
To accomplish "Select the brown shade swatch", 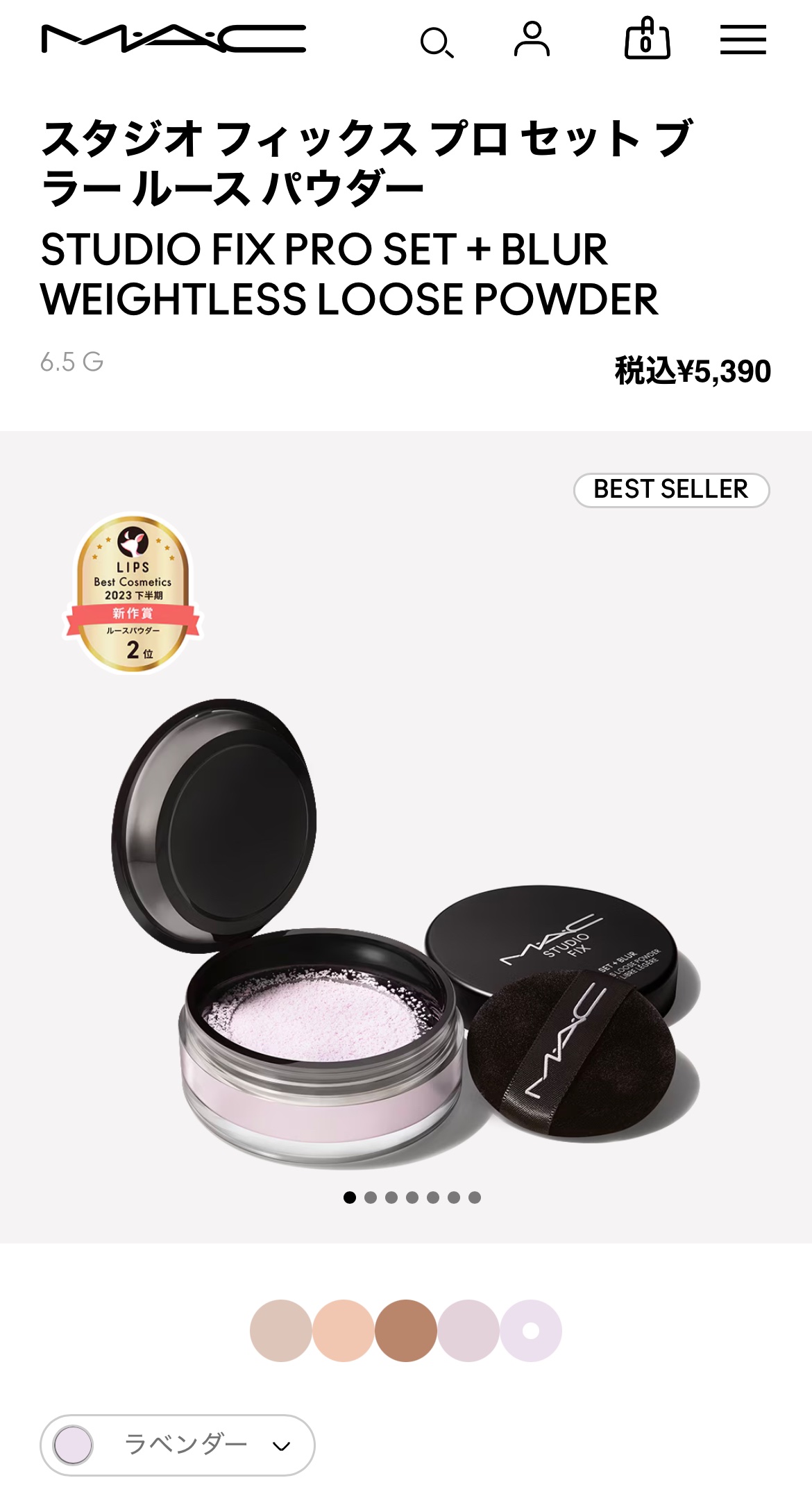I will pyautogui.click(x=406, y=1330).
